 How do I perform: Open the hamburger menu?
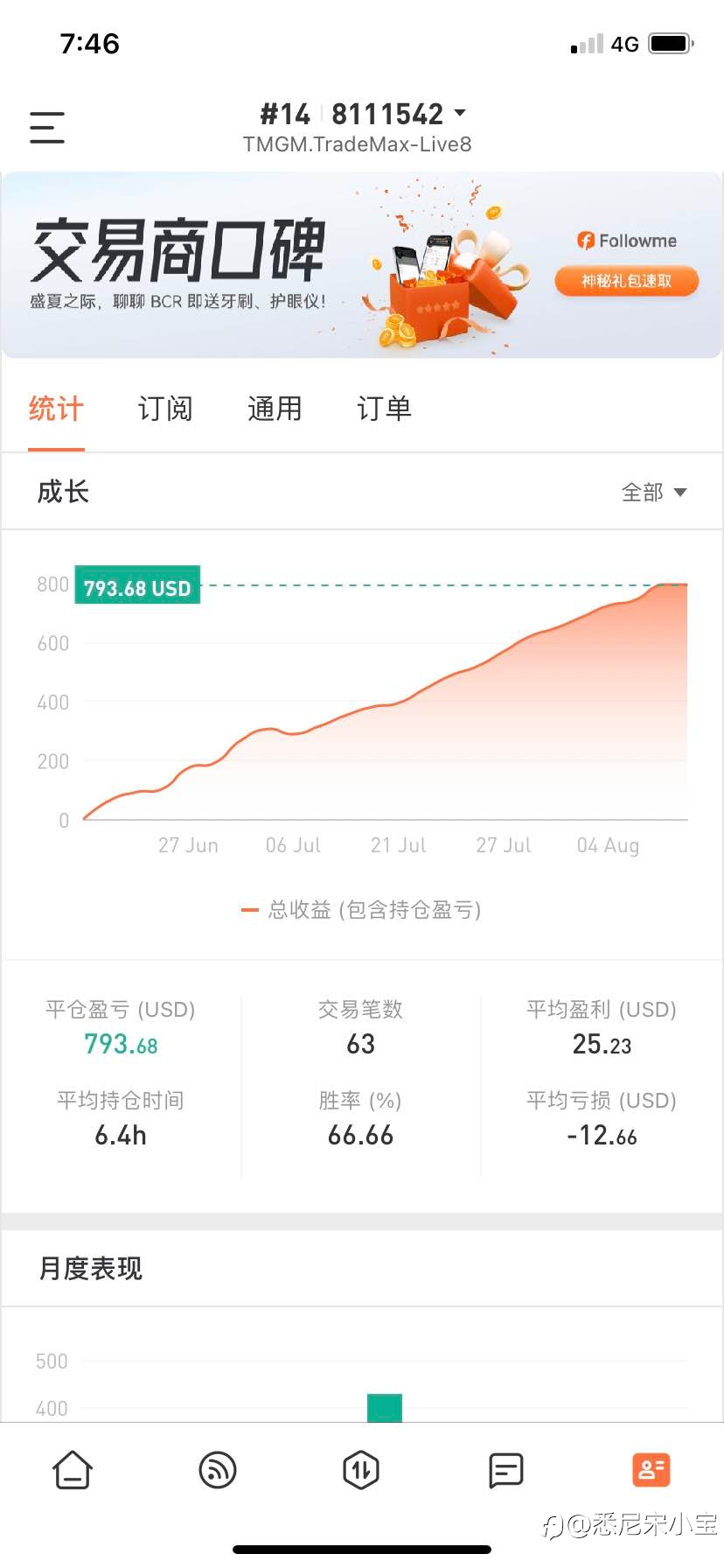47,128
